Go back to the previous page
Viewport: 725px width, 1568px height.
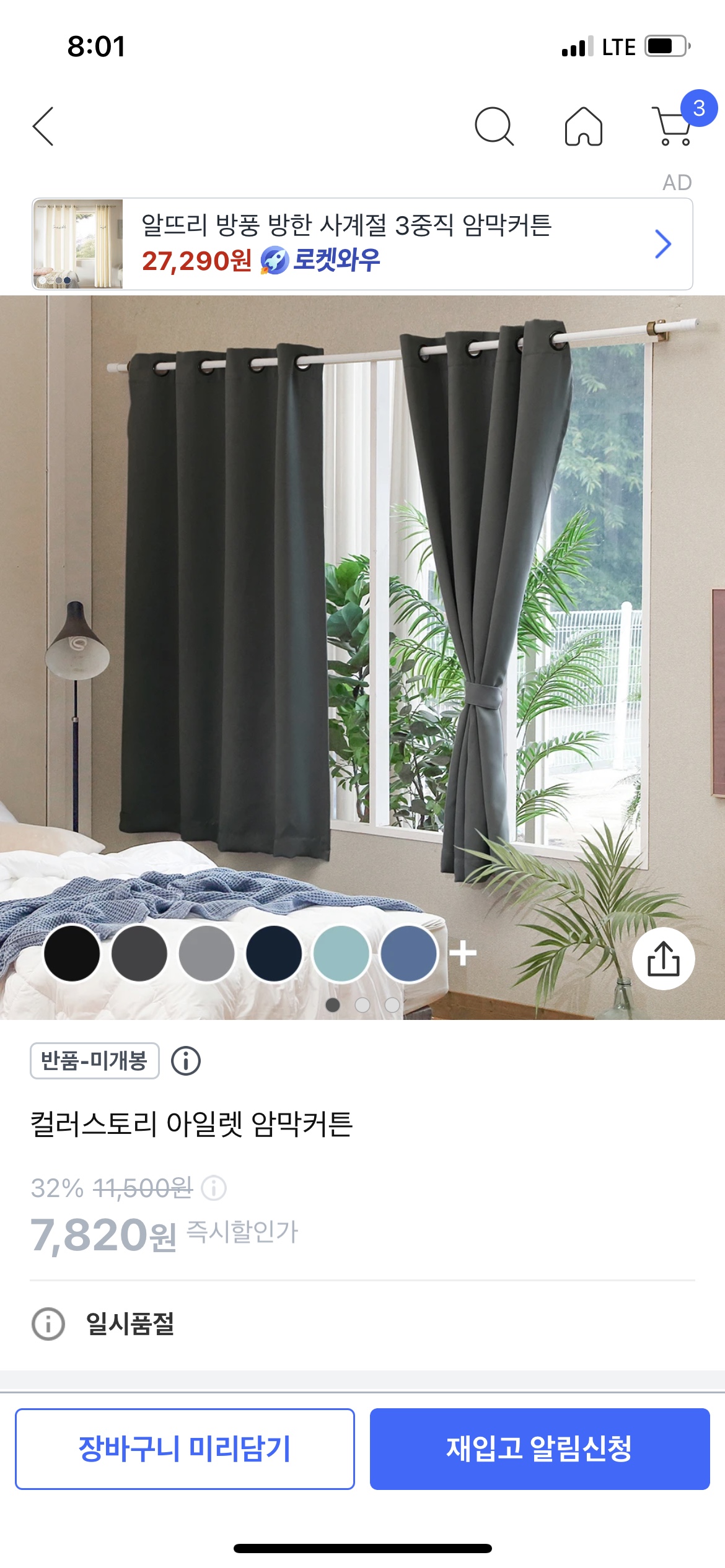point(43,126)
